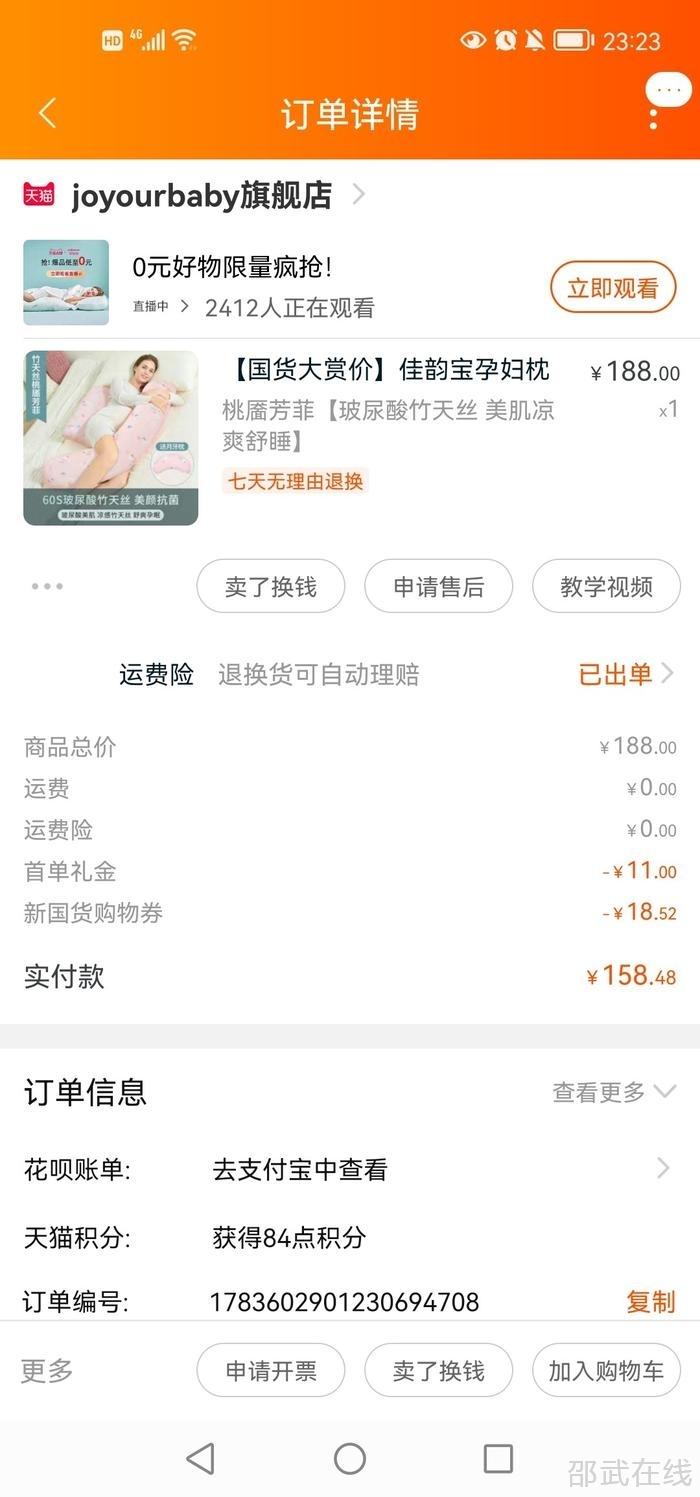Viewport: 700px width, 1497px height.
Task: Tap 立即观看 to watch the live stream
Action: click(613, 288)
